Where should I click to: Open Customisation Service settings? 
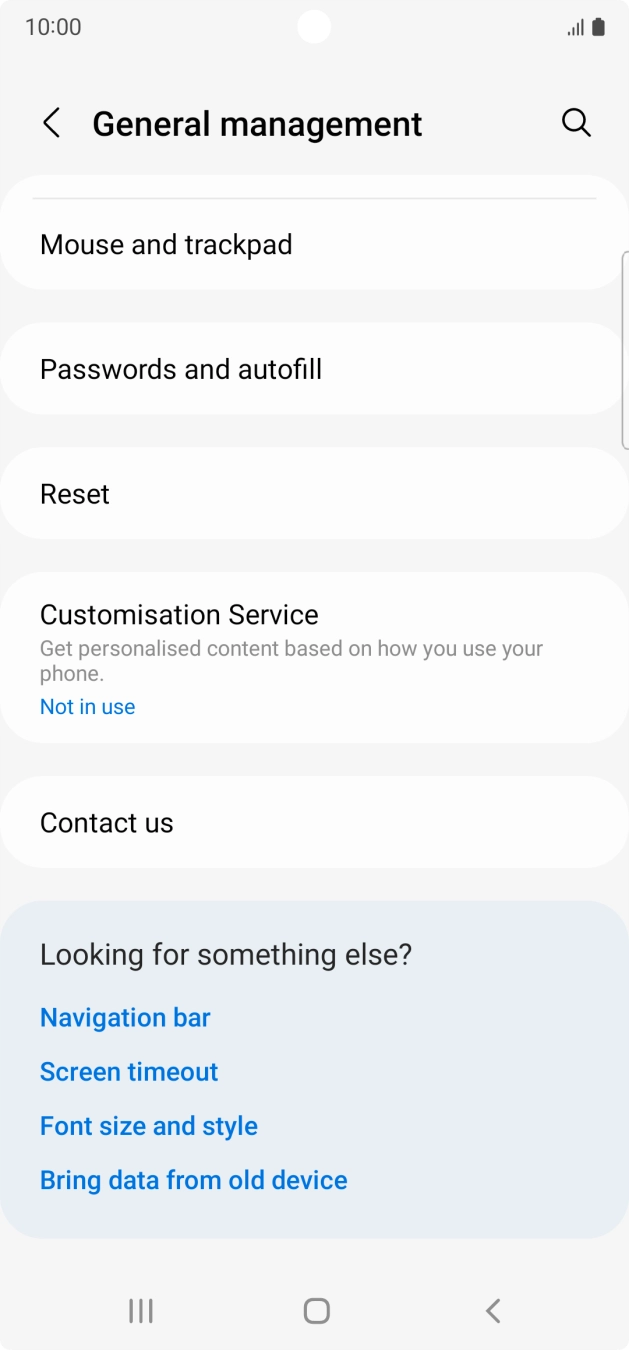coord(179,615)
